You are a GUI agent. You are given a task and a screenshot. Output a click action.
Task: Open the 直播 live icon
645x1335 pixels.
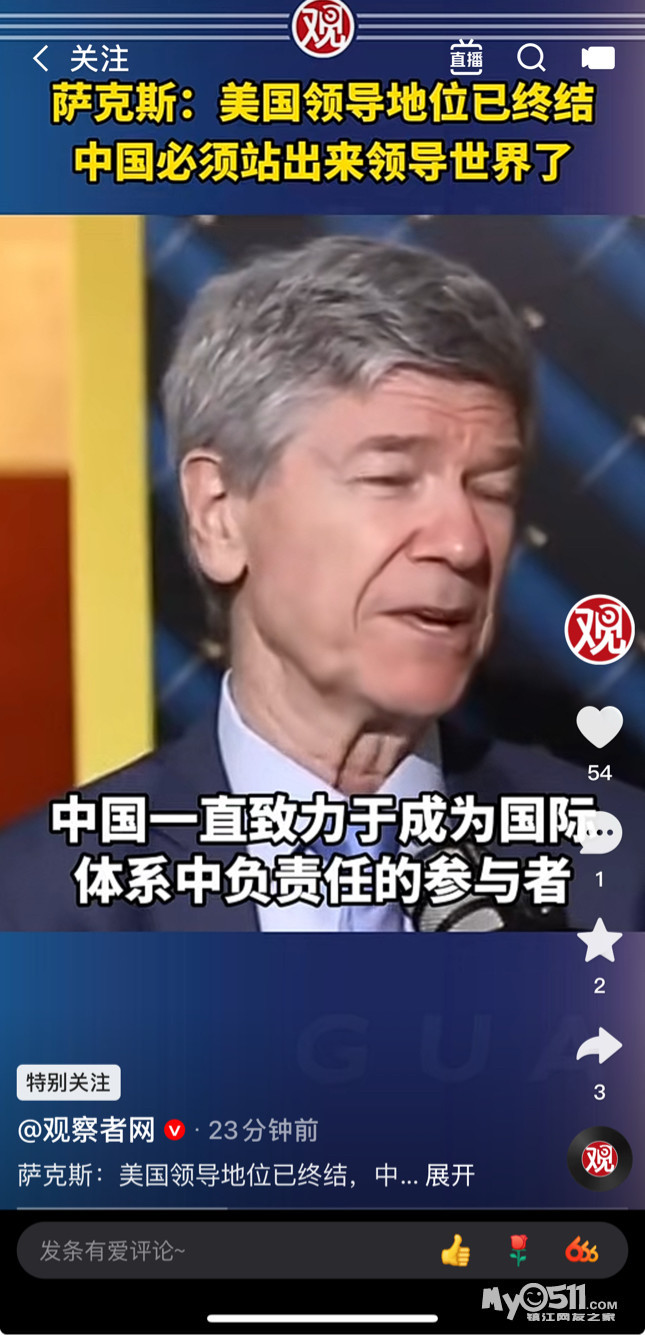tap(466, 57)
